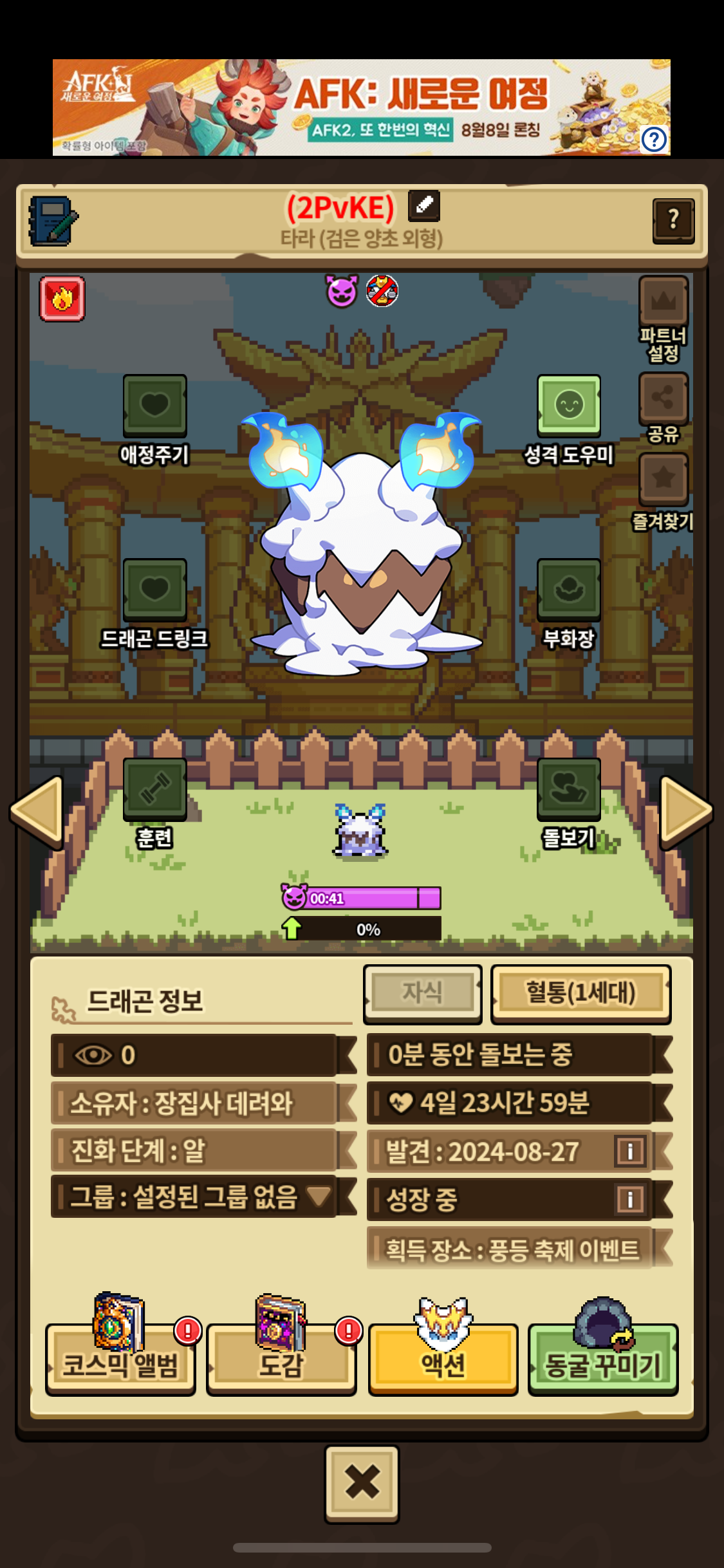Close the dragon info window

362,1483
